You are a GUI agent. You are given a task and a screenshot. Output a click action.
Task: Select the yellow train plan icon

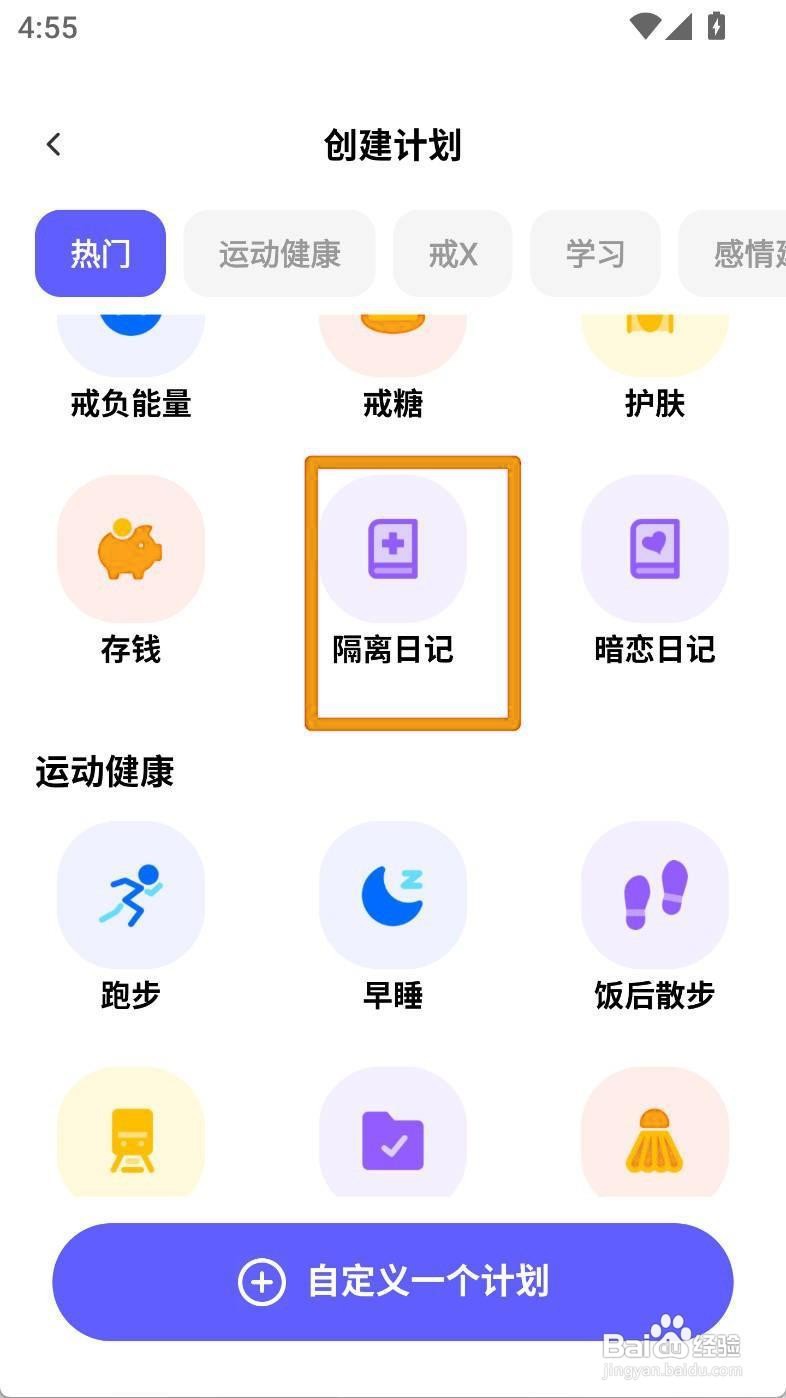tap(130, 1131)
